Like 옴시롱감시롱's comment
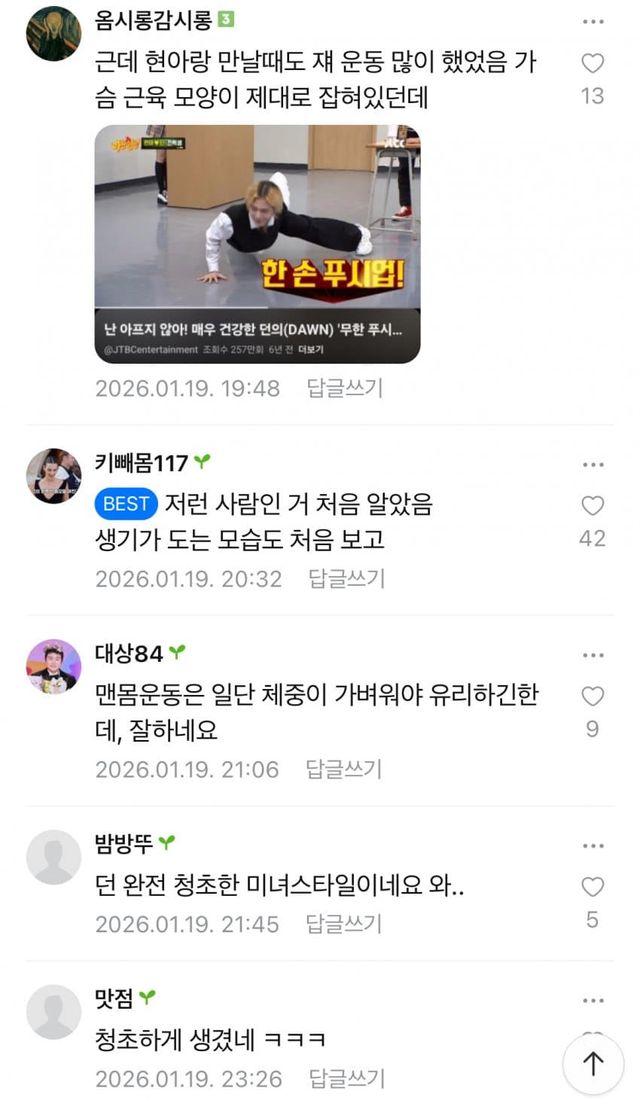 [592, 64]
